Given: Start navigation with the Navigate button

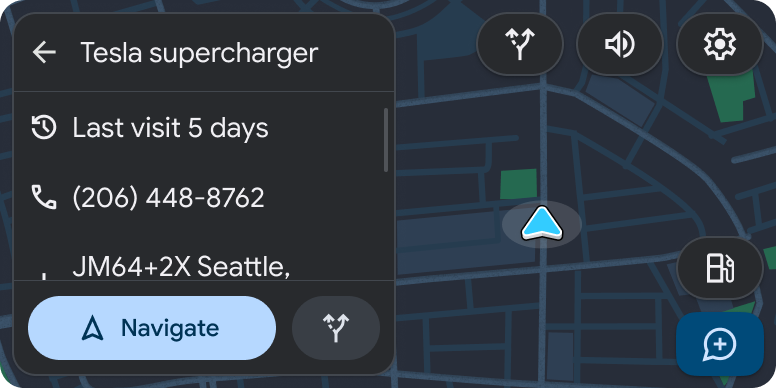Looking at the screenshot, I should point(152,328).
